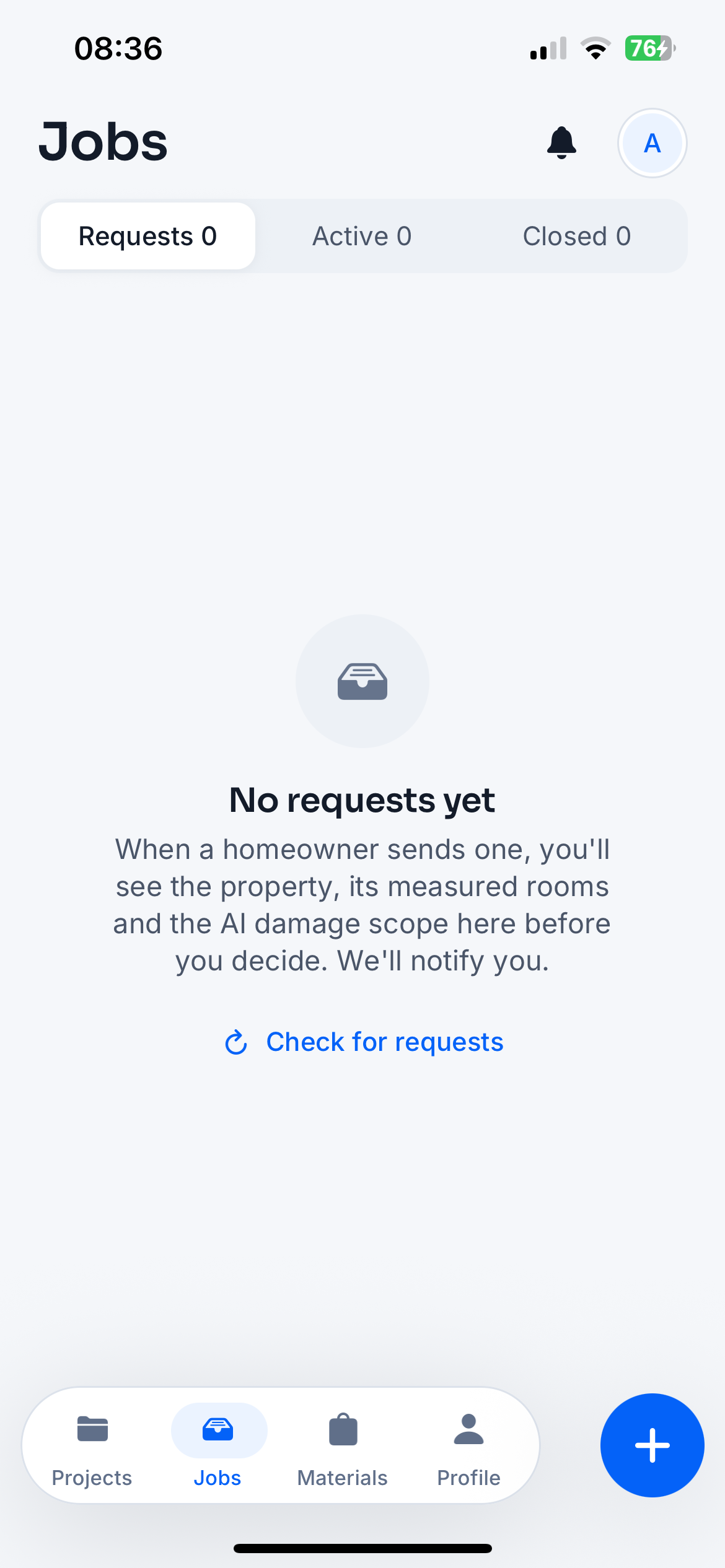Screen dimensions: 725x1568
Task: Switch to the Active 0 segment
Action: tap(362, 236)
